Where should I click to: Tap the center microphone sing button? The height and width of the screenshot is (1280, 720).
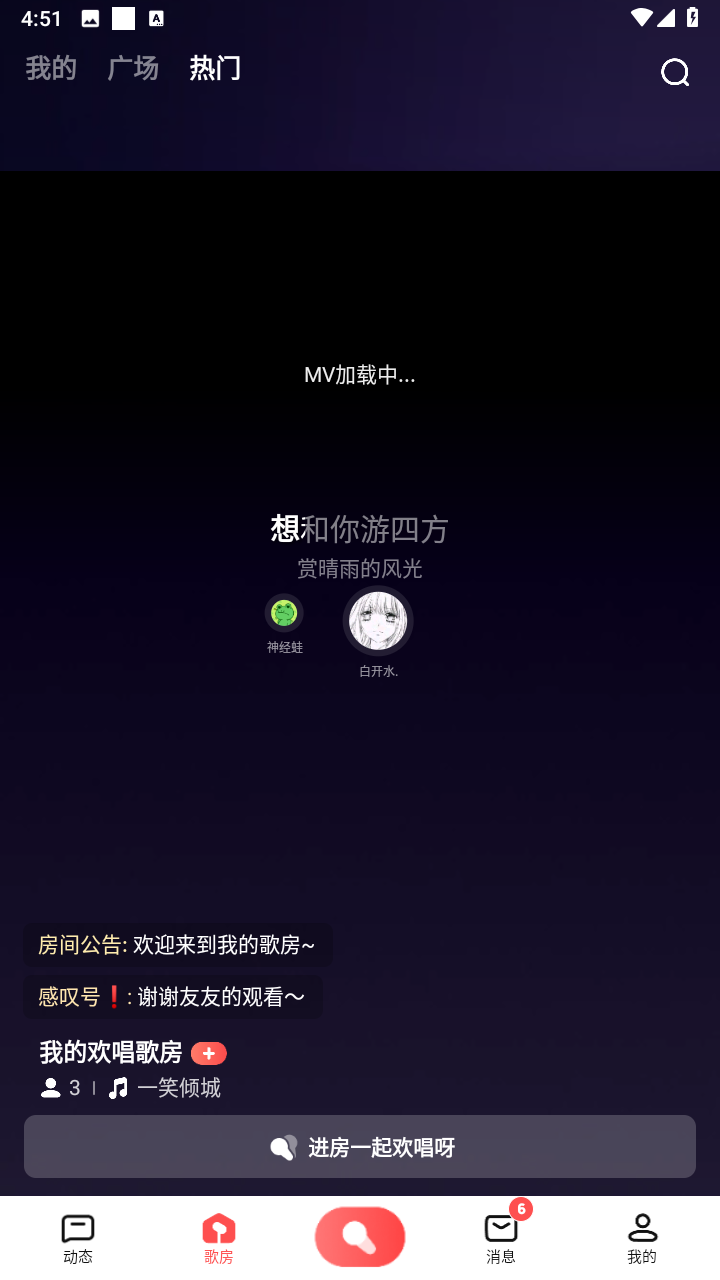[x=360, y=1237]
